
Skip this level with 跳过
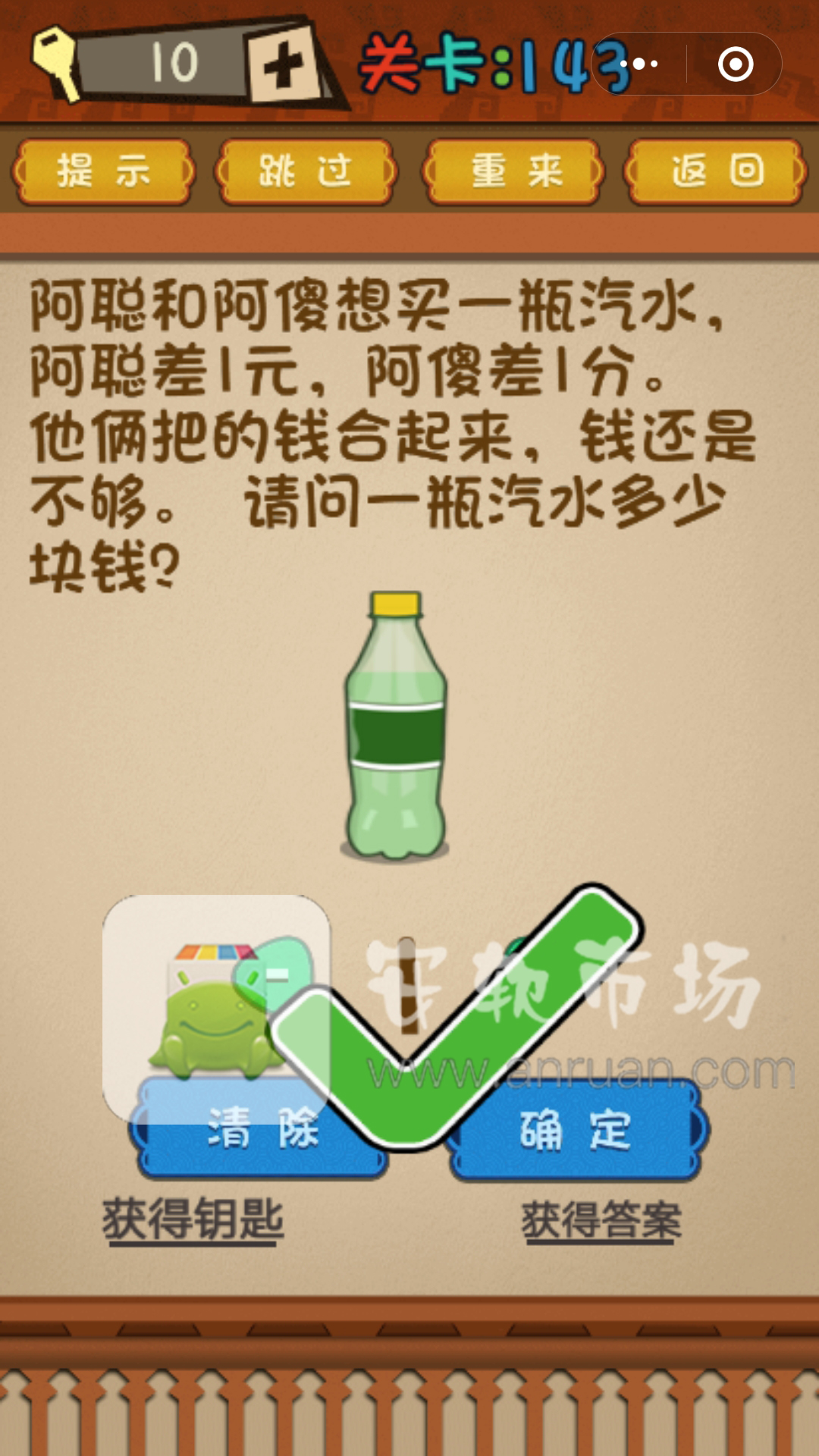coord(306,171)
